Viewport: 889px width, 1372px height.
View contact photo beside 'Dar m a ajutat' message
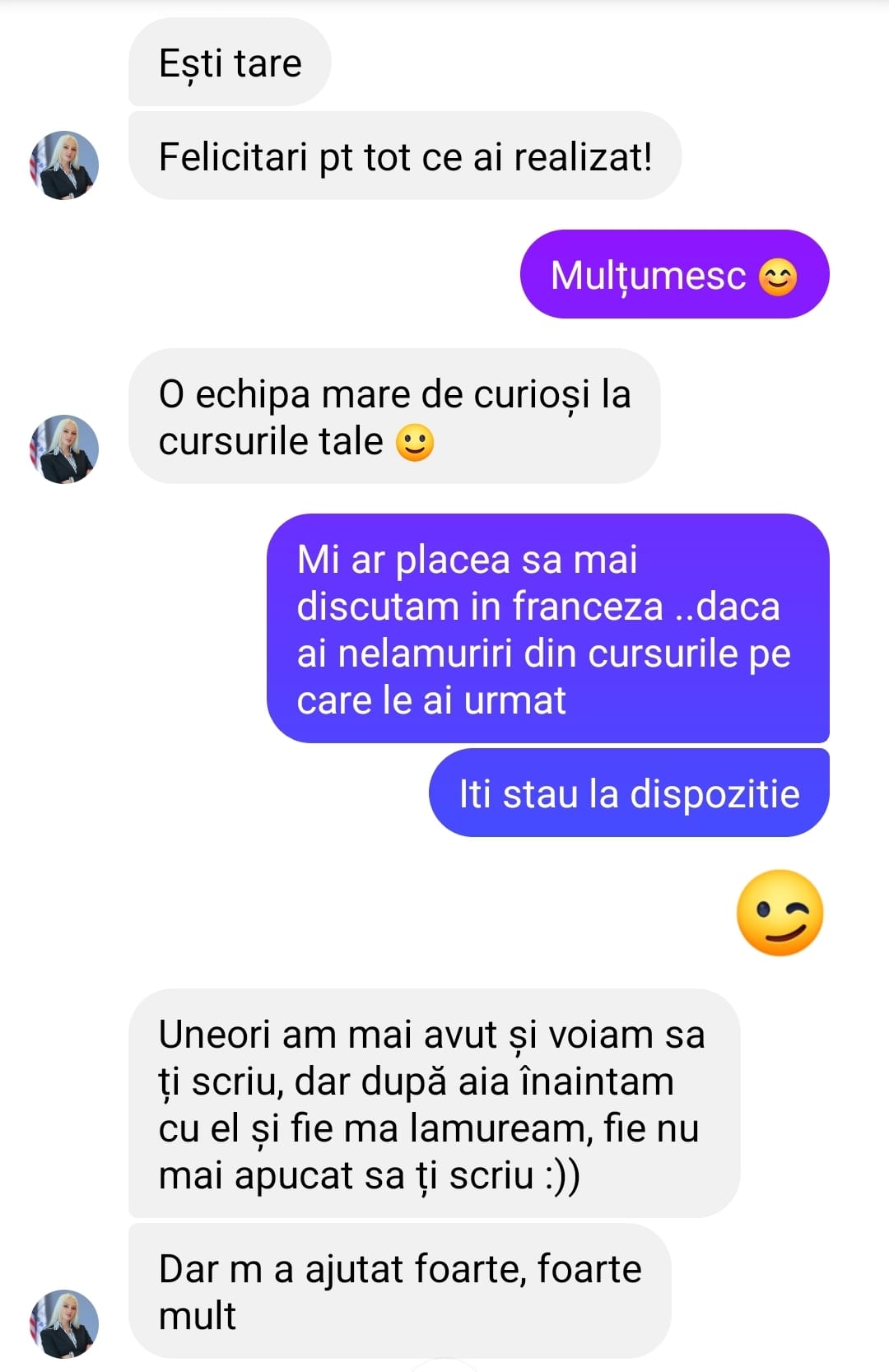click(x=64, y=1323)
